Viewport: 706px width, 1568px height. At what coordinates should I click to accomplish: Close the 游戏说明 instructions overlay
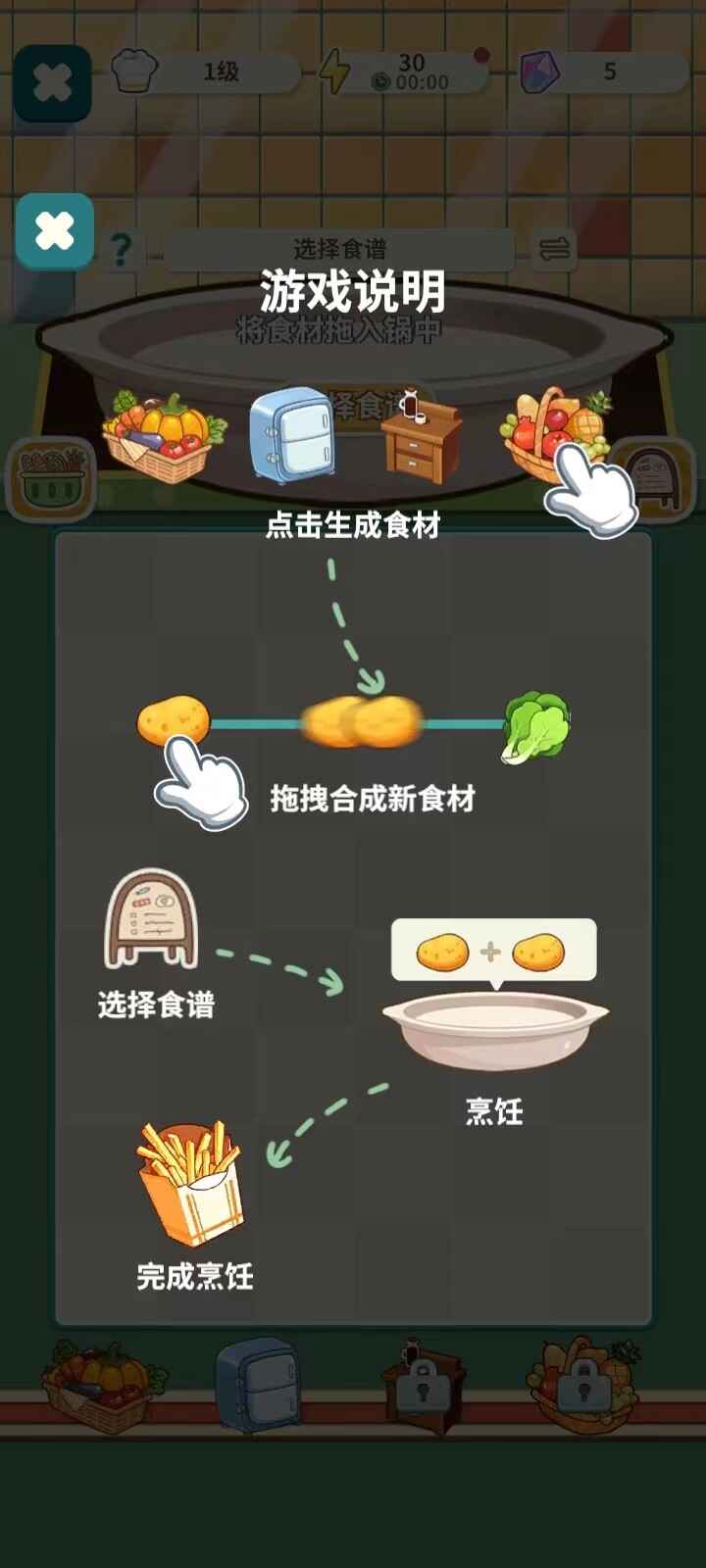coord(55,232)
